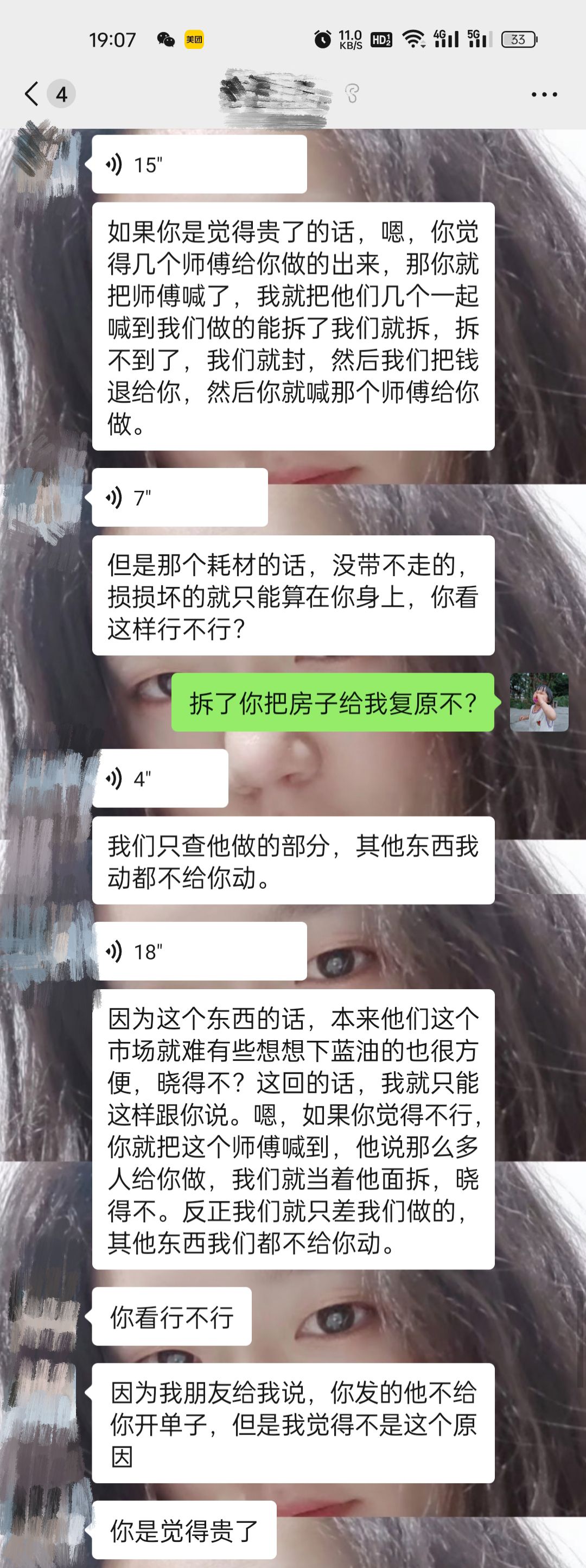Go back to the chat list
586x1568 pixels.
[32, 94]
